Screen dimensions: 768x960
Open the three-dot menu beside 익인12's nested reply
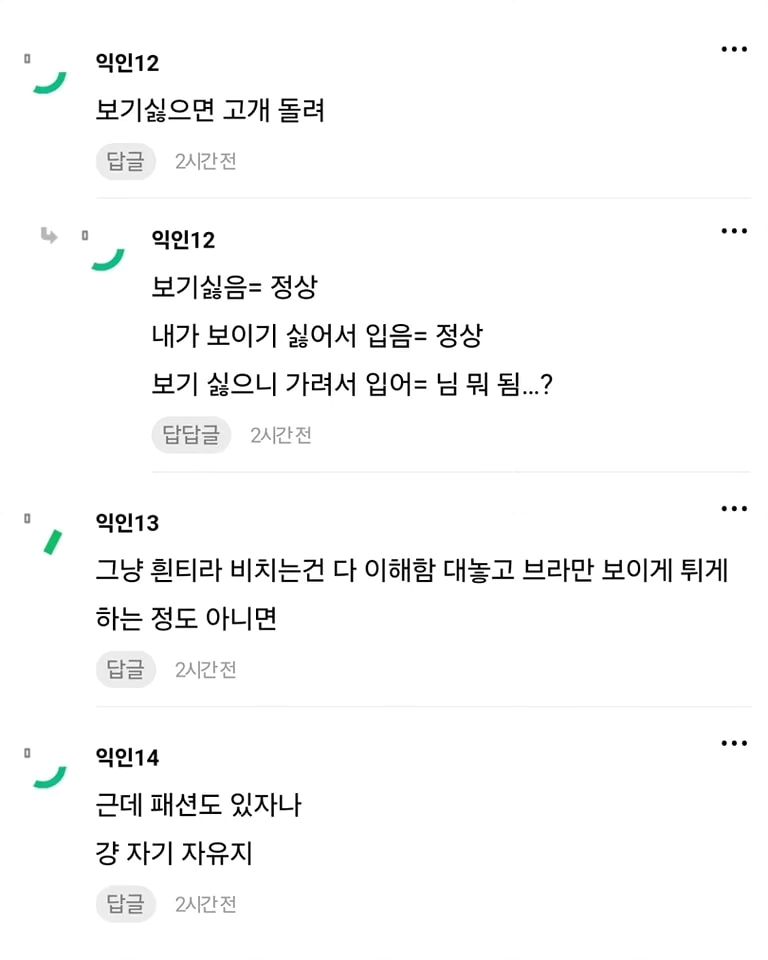[x=735, y=230]
